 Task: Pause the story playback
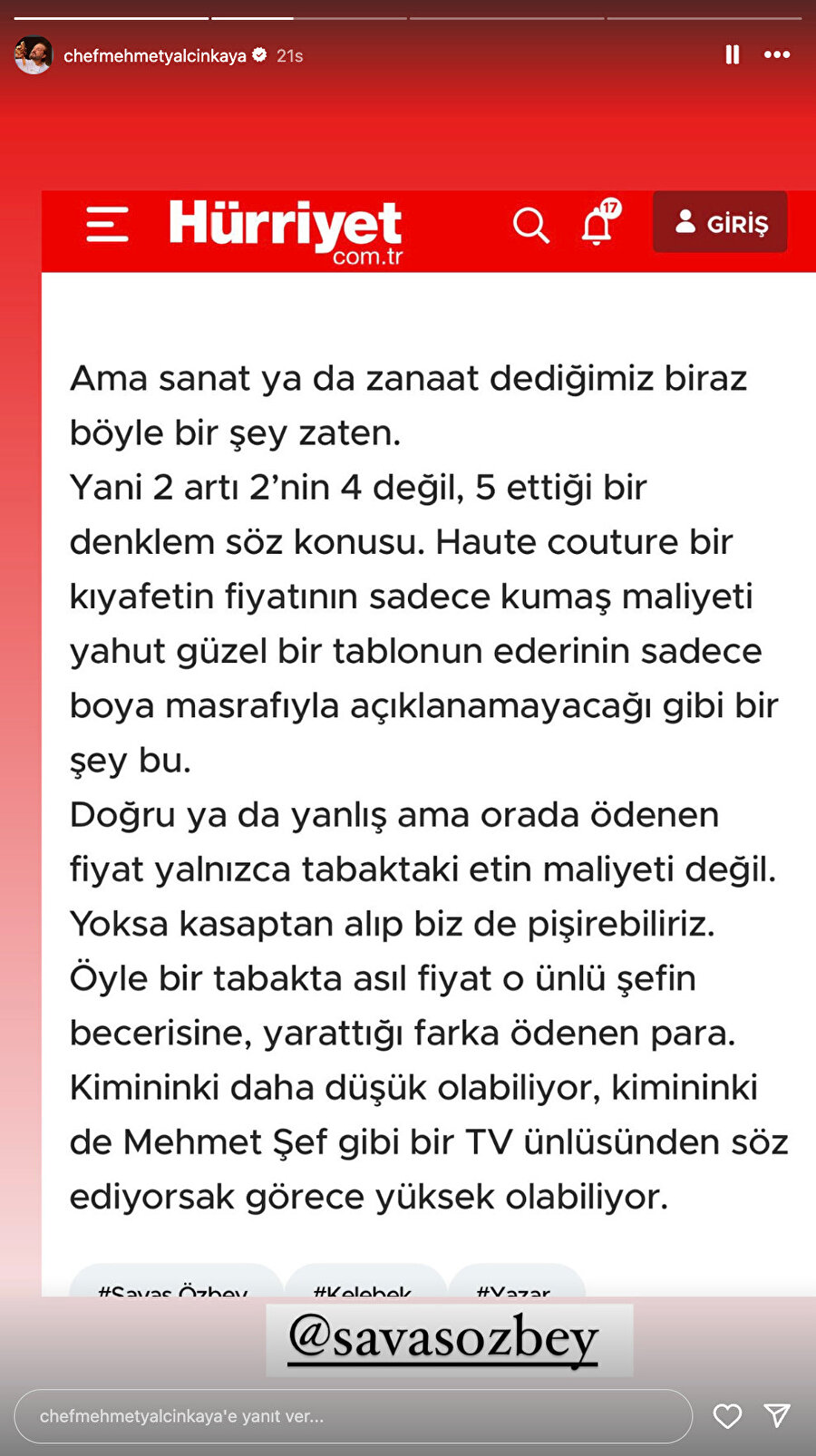click(x=732, y=55)
